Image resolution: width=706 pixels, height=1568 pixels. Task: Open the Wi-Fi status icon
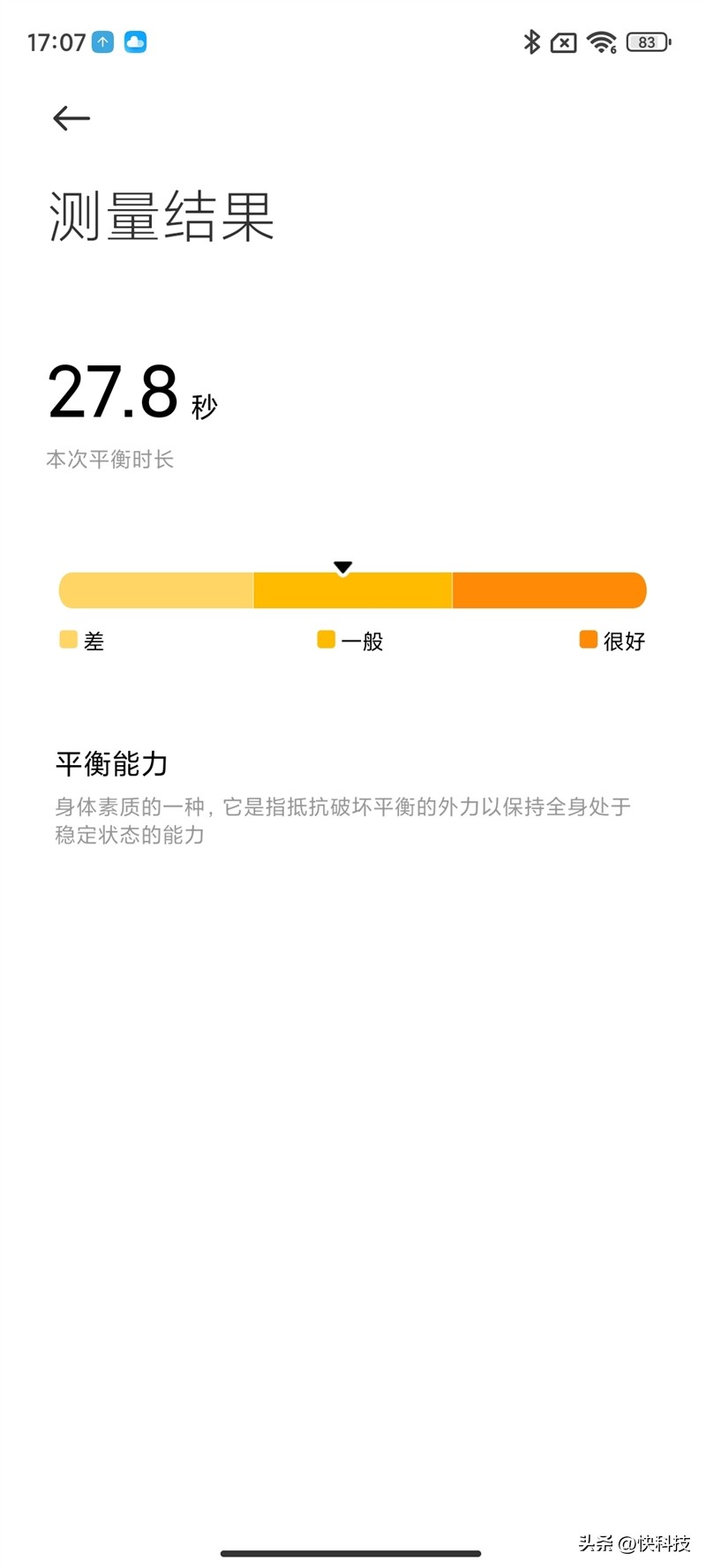[601, 41]
